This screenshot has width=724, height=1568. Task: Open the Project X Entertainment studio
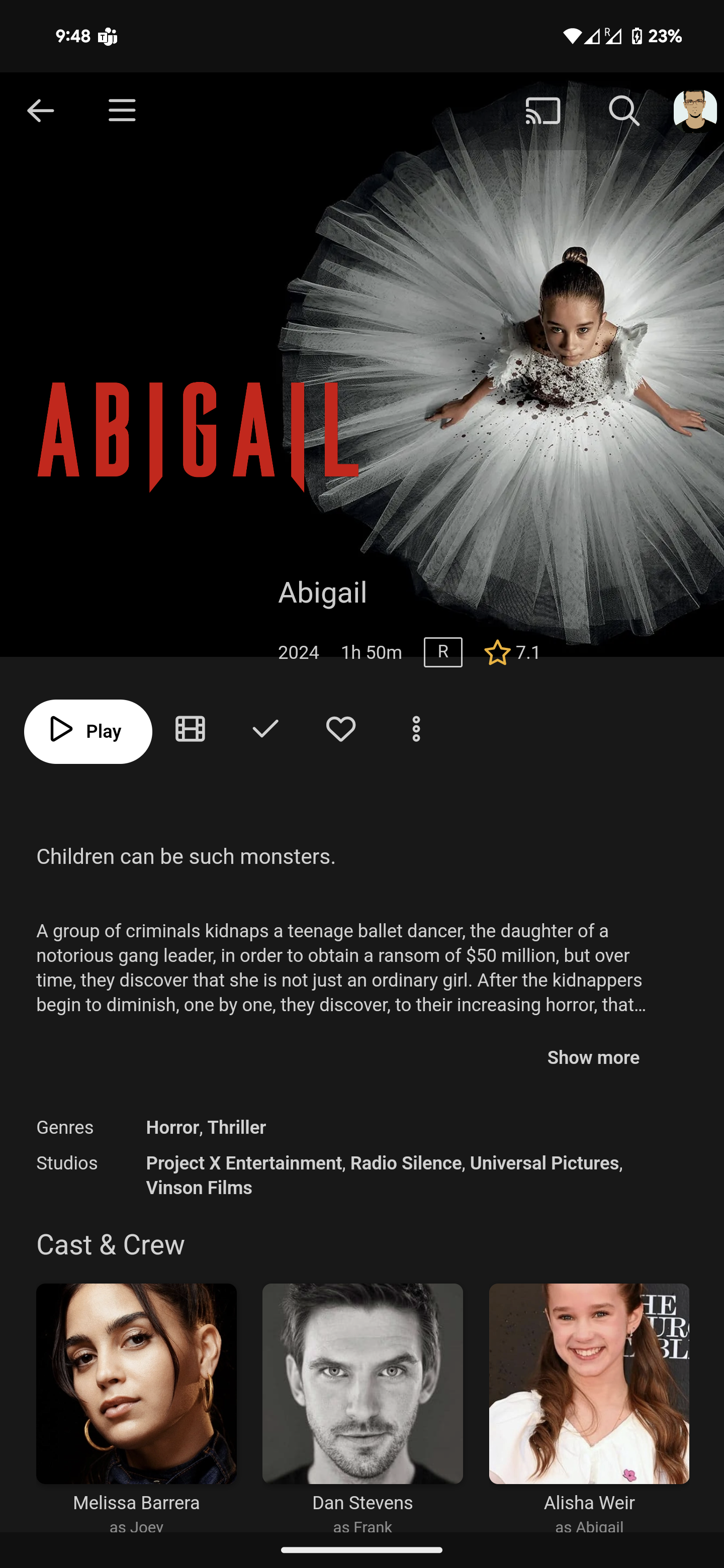243,1163
